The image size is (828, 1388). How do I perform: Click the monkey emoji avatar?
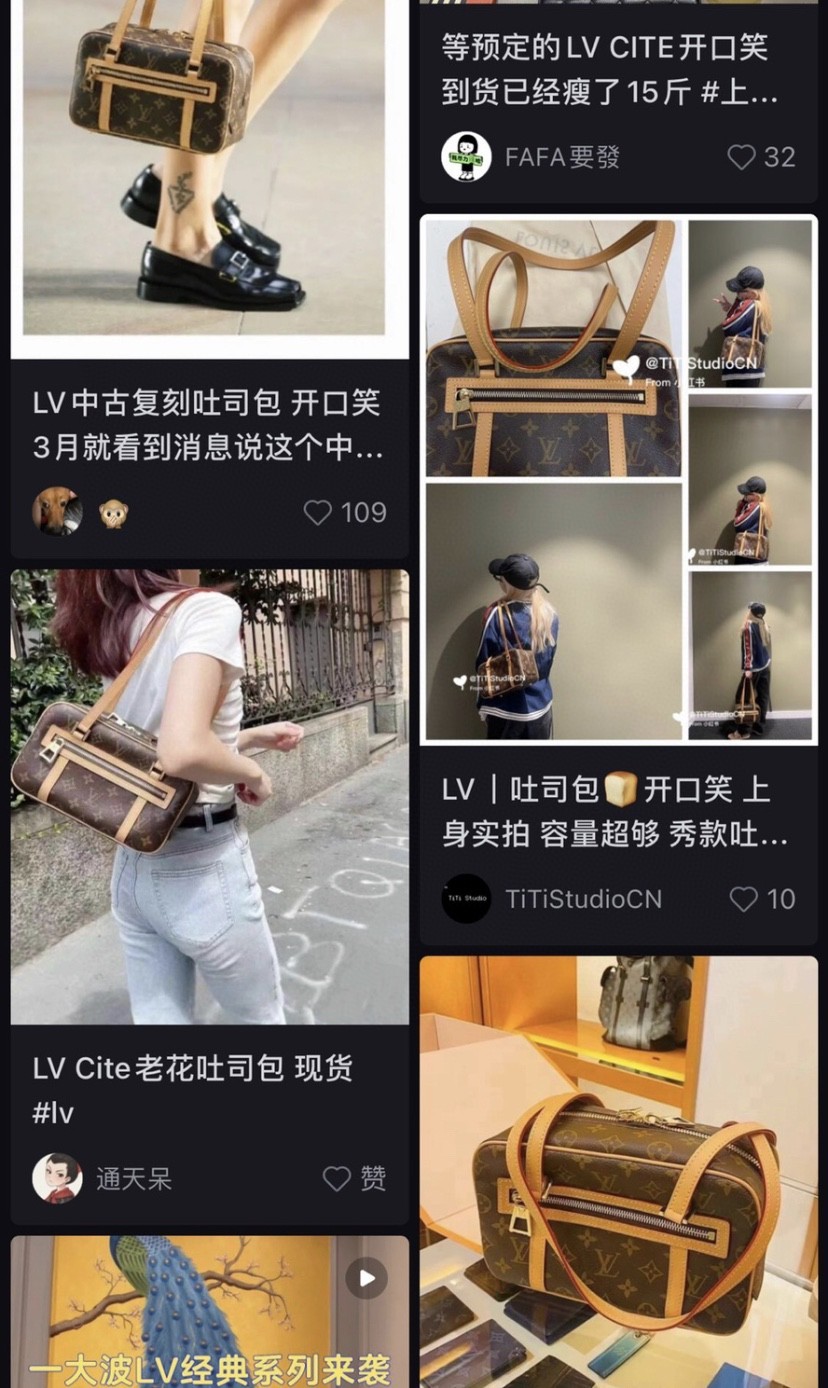tap(113, 513)
